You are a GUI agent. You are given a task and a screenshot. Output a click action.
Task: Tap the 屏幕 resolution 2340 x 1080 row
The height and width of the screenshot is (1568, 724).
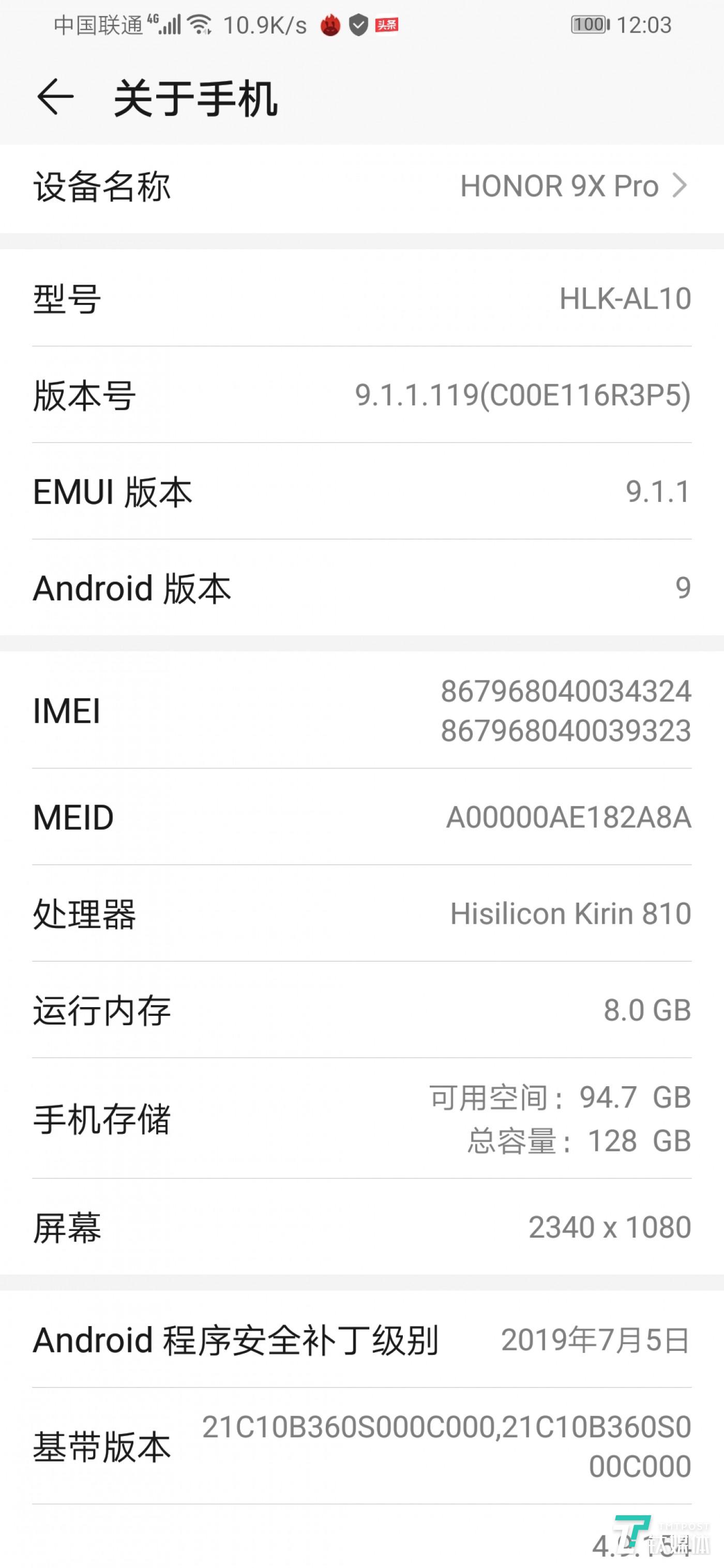pyautogui.click(x=361, y=1227)
